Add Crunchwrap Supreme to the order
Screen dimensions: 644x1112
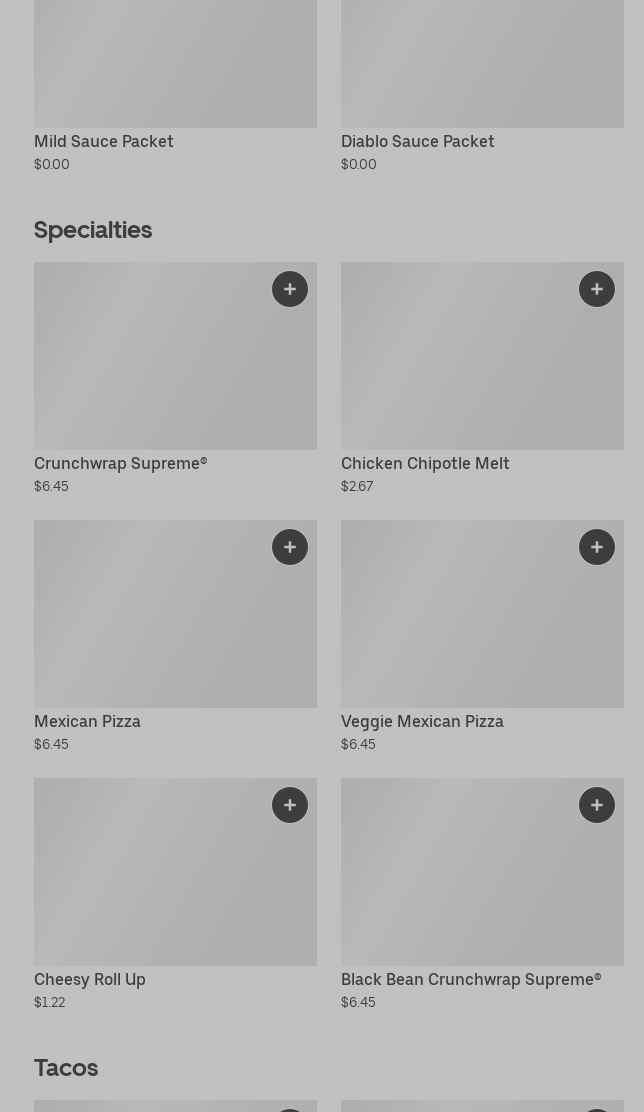290,289
